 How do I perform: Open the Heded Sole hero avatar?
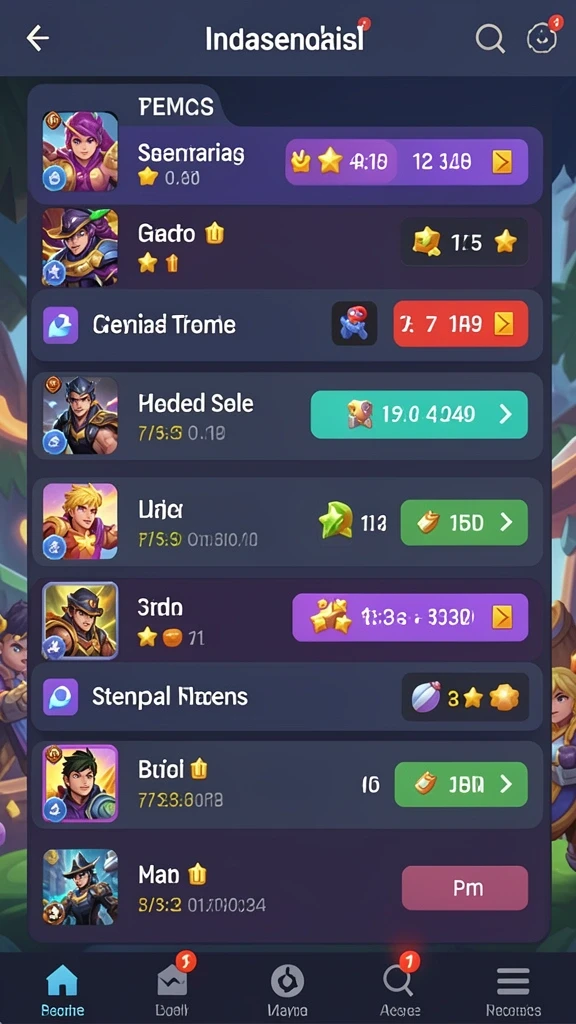click(80, 415)
